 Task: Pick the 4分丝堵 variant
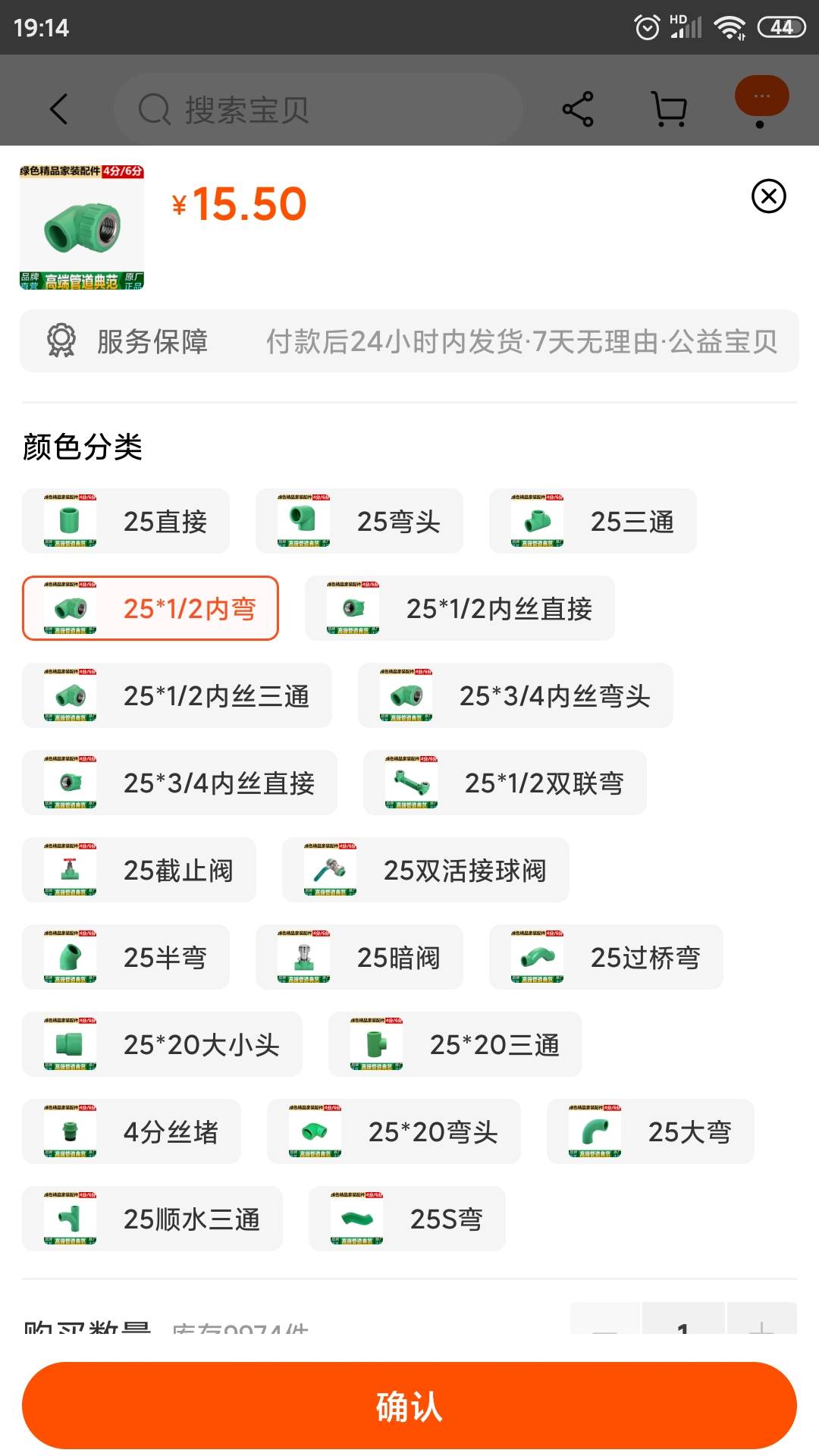click(131, 1131)
